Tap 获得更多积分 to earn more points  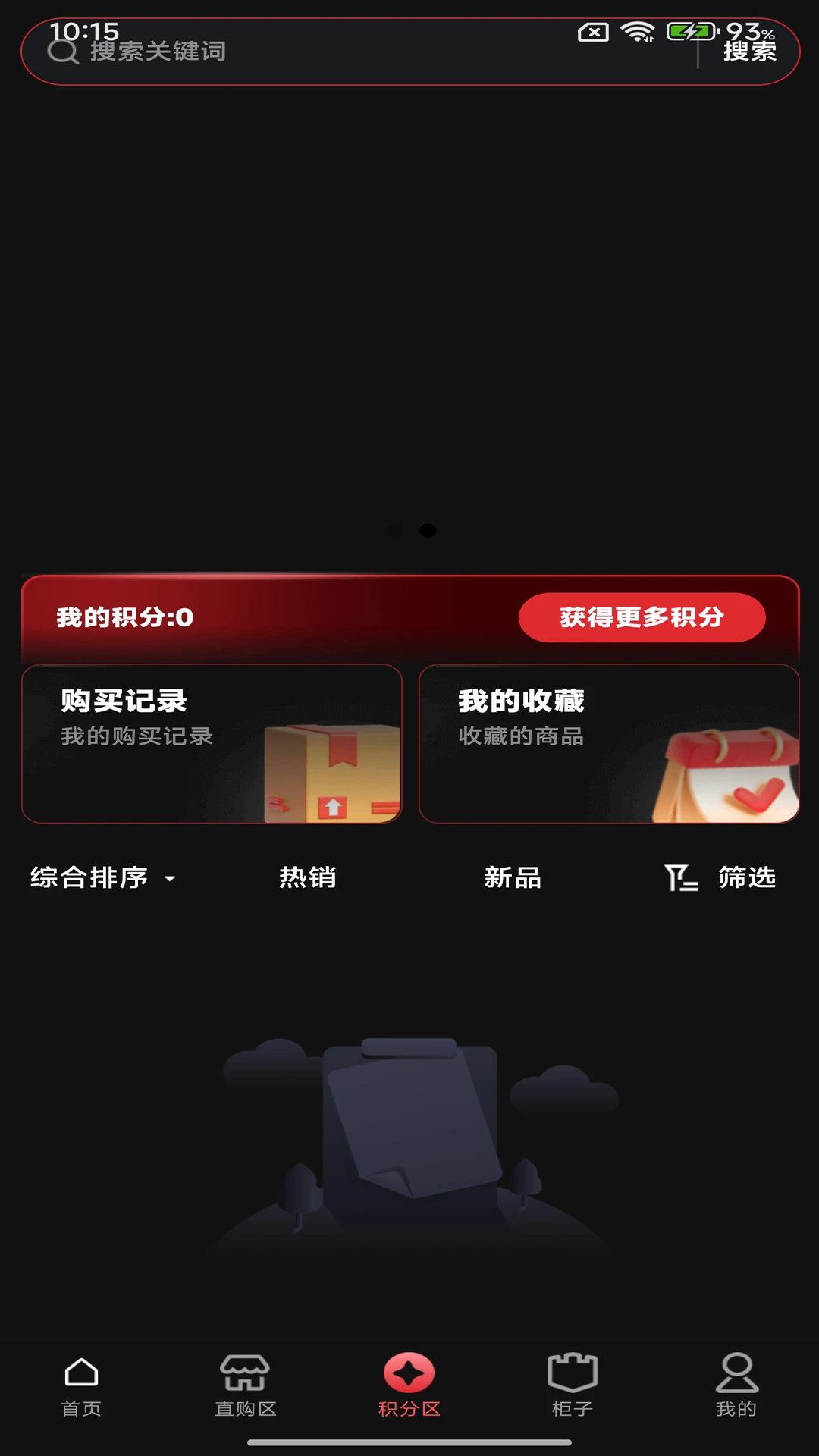(x=642, y=617)
